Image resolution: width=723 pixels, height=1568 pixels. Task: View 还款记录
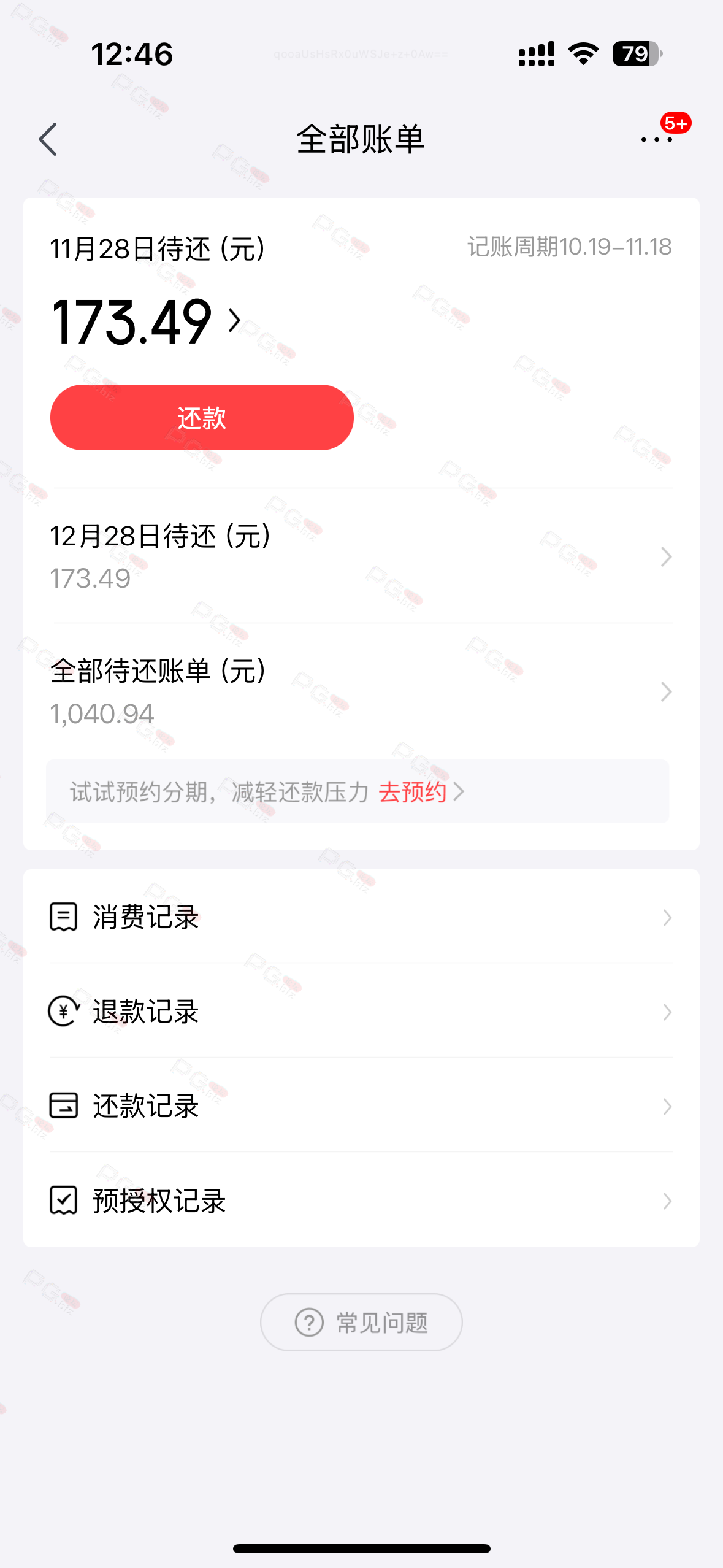(361, 1106)
